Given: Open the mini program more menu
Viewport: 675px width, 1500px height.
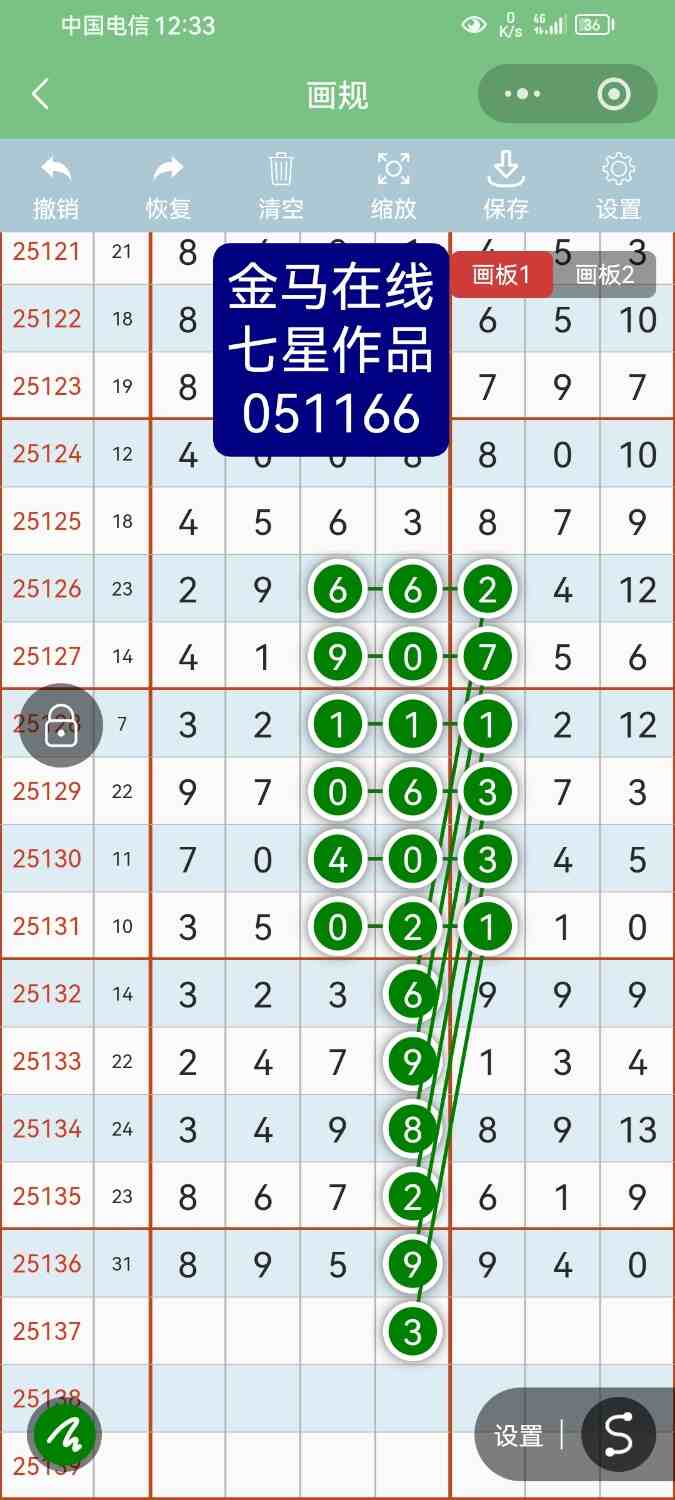Looking at the screenshot, I should (x=522, y=95).
